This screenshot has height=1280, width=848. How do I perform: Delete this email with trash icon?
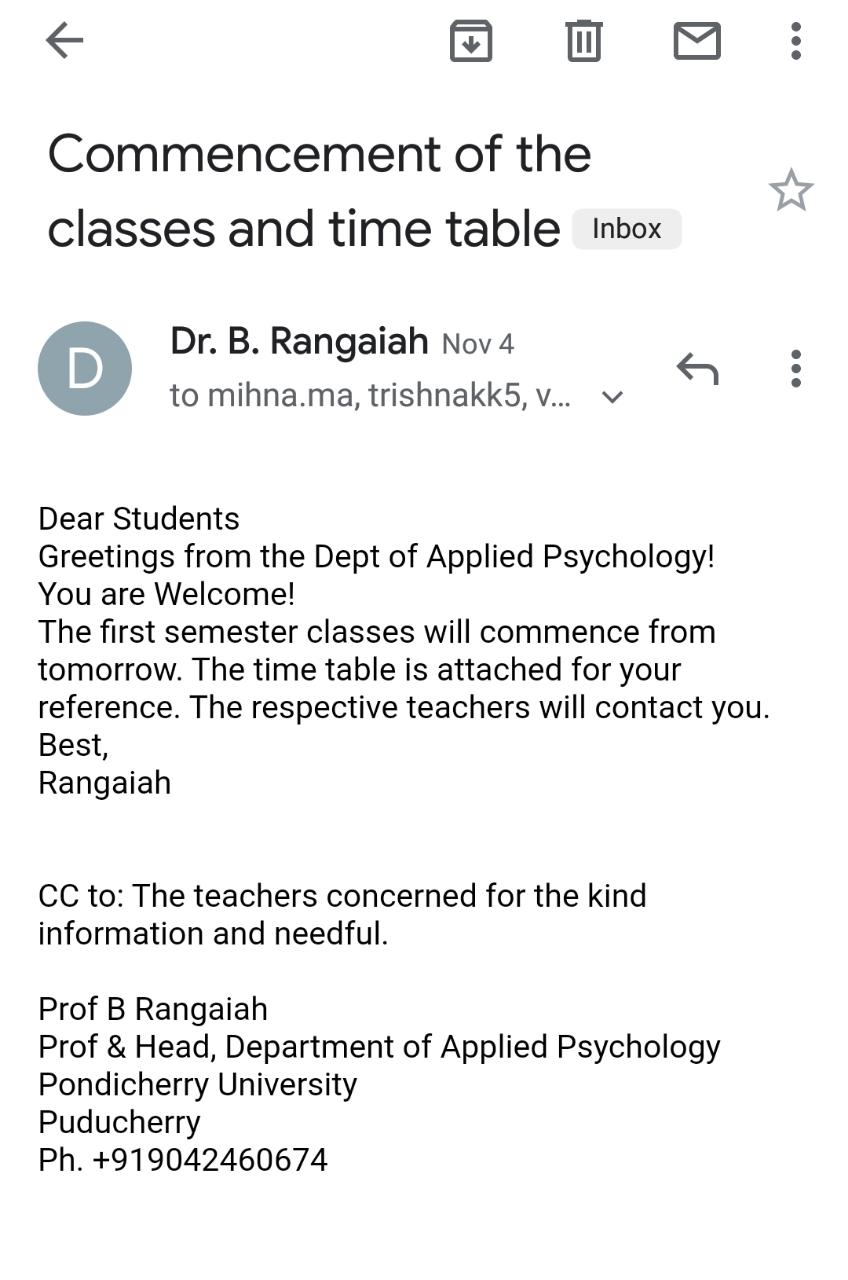click(x=584, y=41)
